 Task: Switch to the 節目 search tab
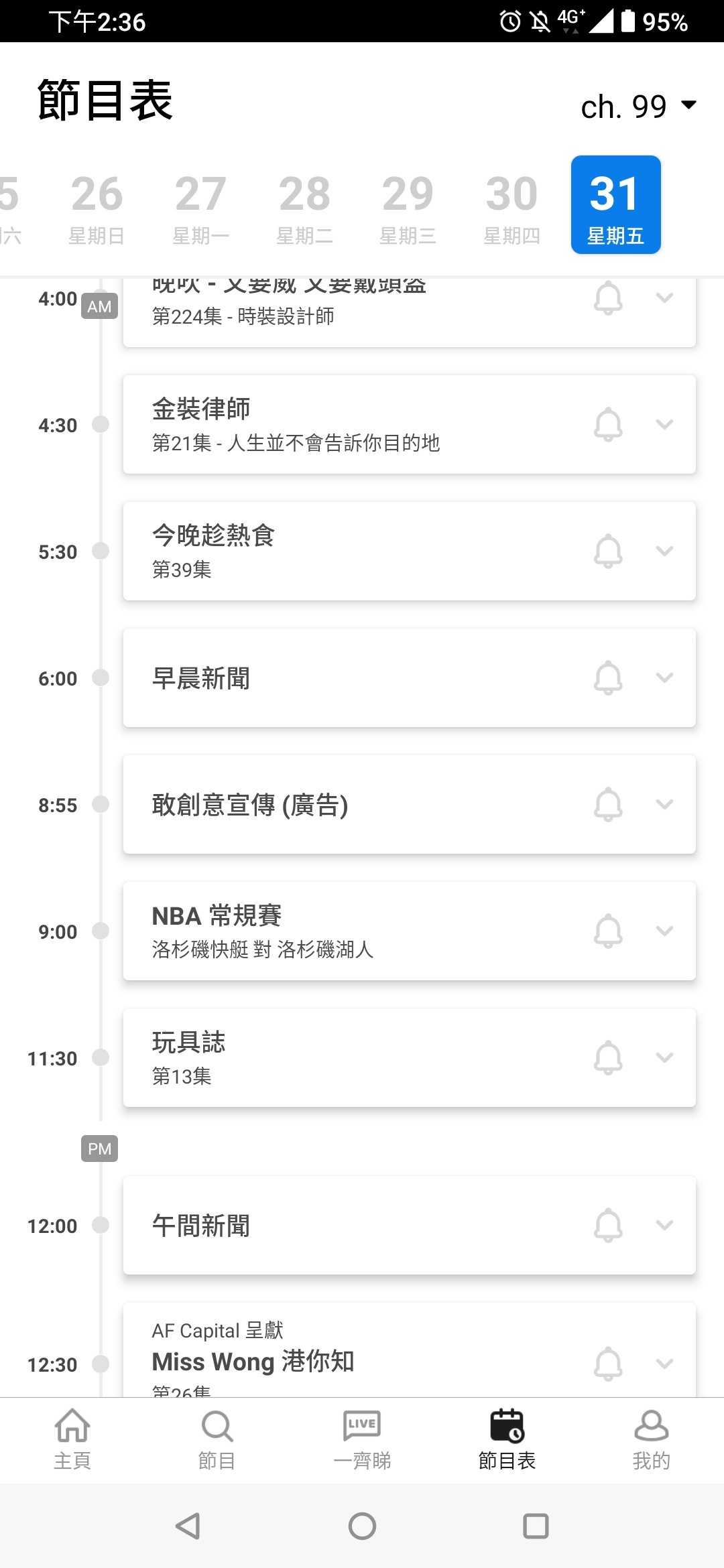click(x=217, y=1438)
